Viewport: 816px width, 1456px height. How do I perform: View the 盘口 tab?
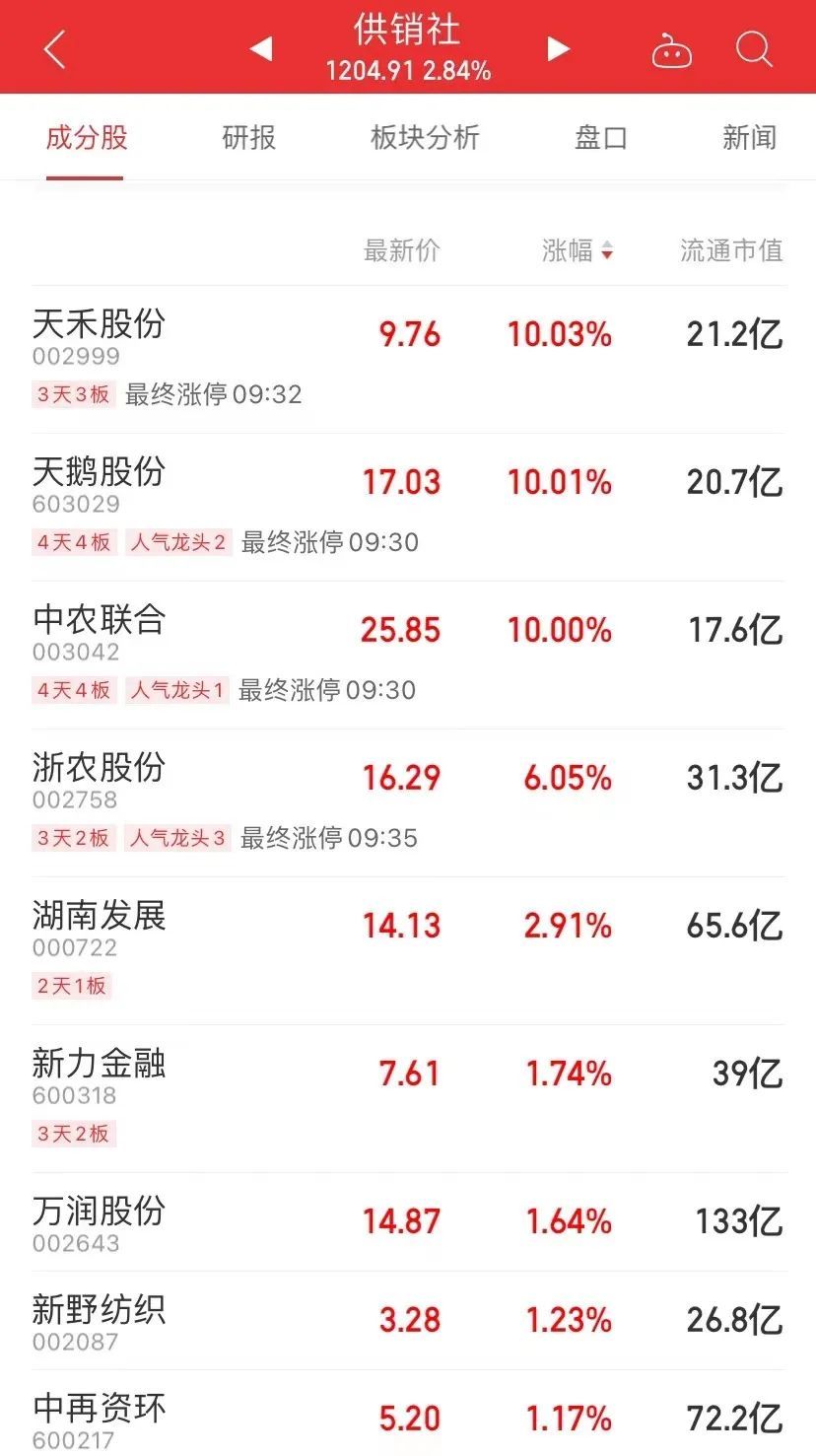(601, 138)
